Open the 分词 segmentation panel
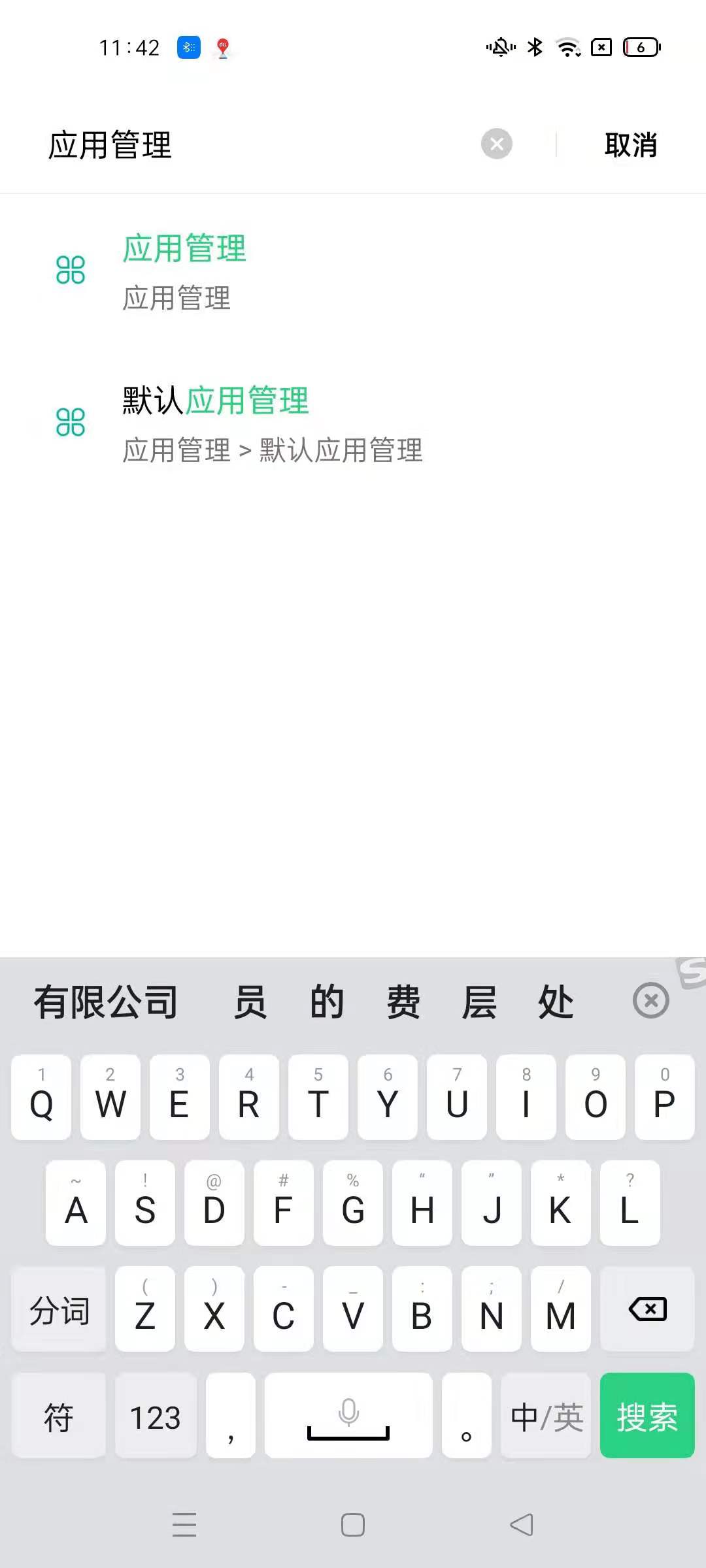706x1568 pixels. (x=58, y=1310)
